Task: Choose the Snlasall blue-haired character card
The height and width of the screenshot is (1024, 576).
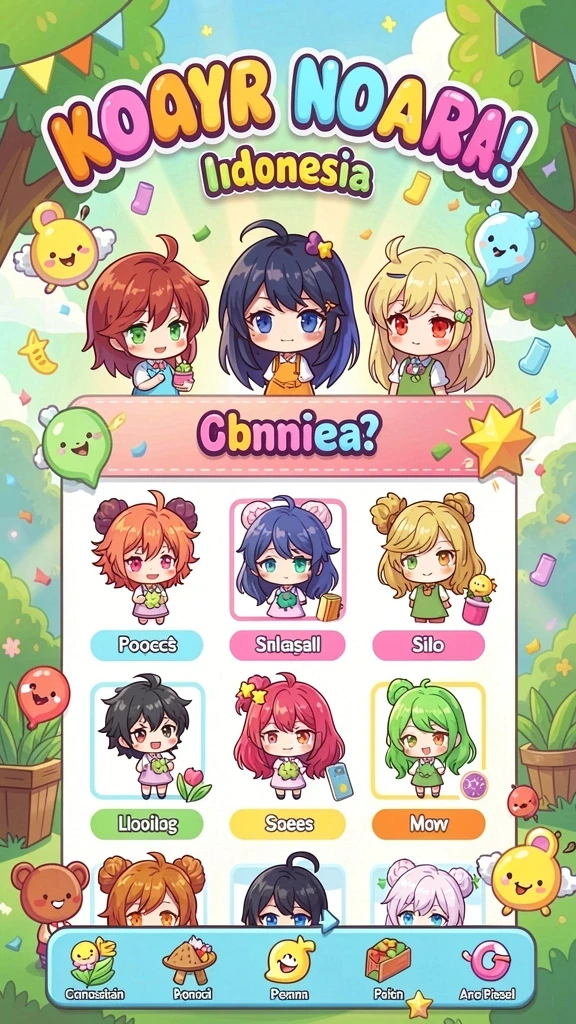Action: tap(287, 559)
